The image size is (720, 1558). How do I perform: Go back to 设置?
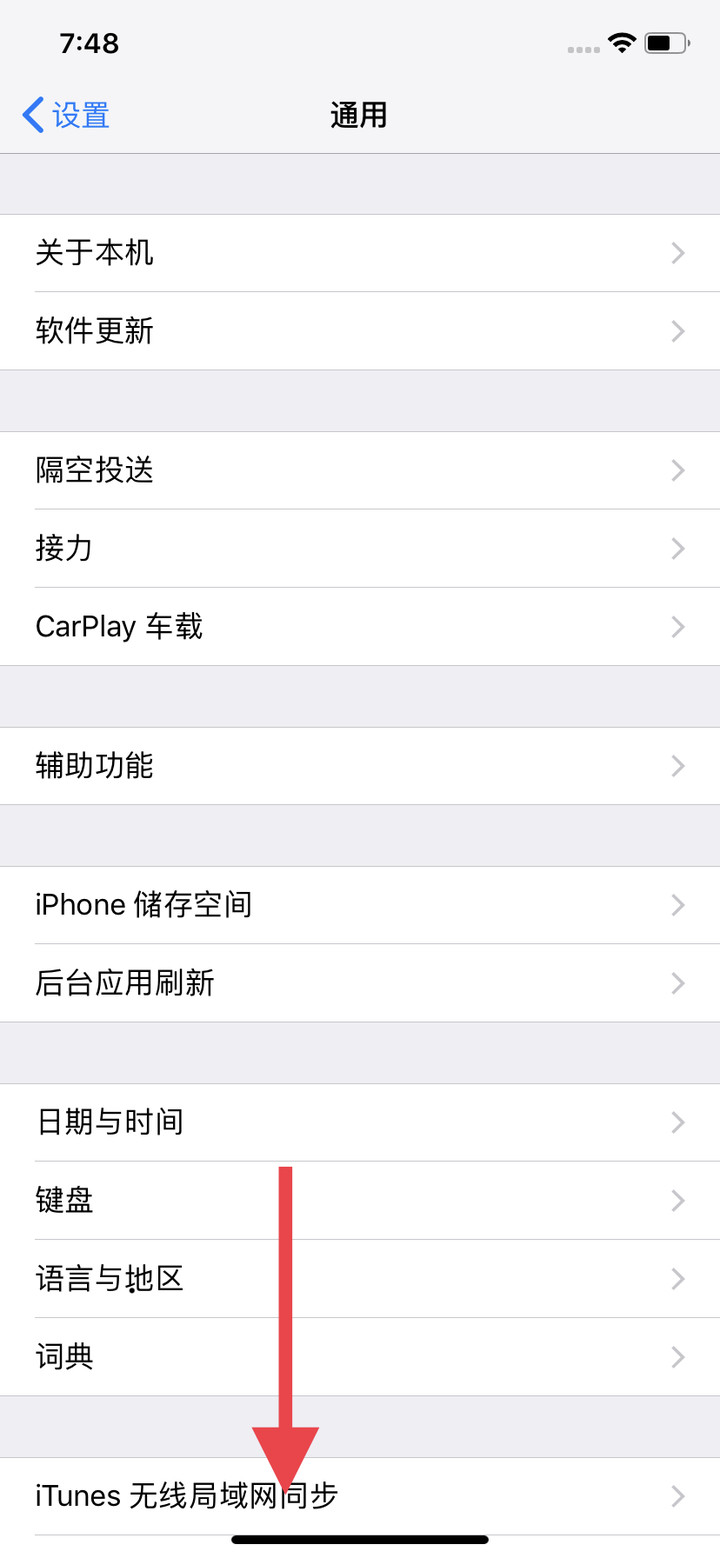coord(66,115)
